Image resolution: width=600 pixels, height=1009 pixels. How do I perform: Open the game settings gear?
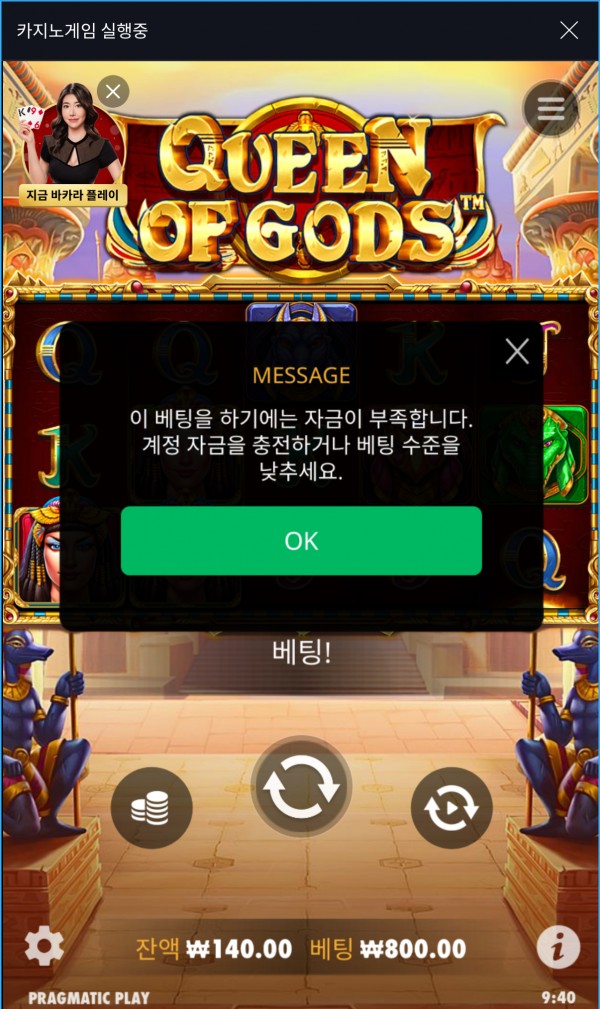[44, 946]
